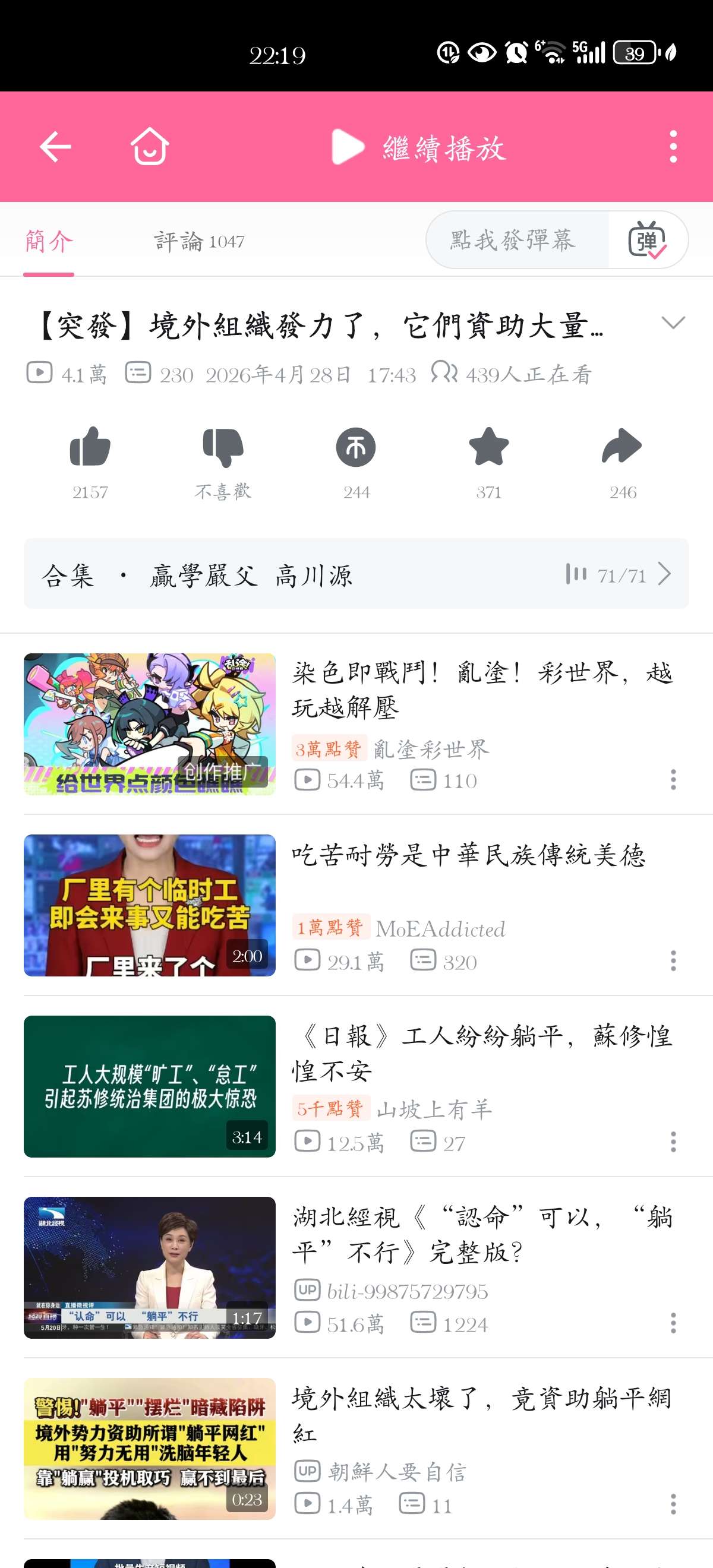
Task: Open the 合集 贏學嚴父 高川源 playlist
Action: tap(356, 574)
